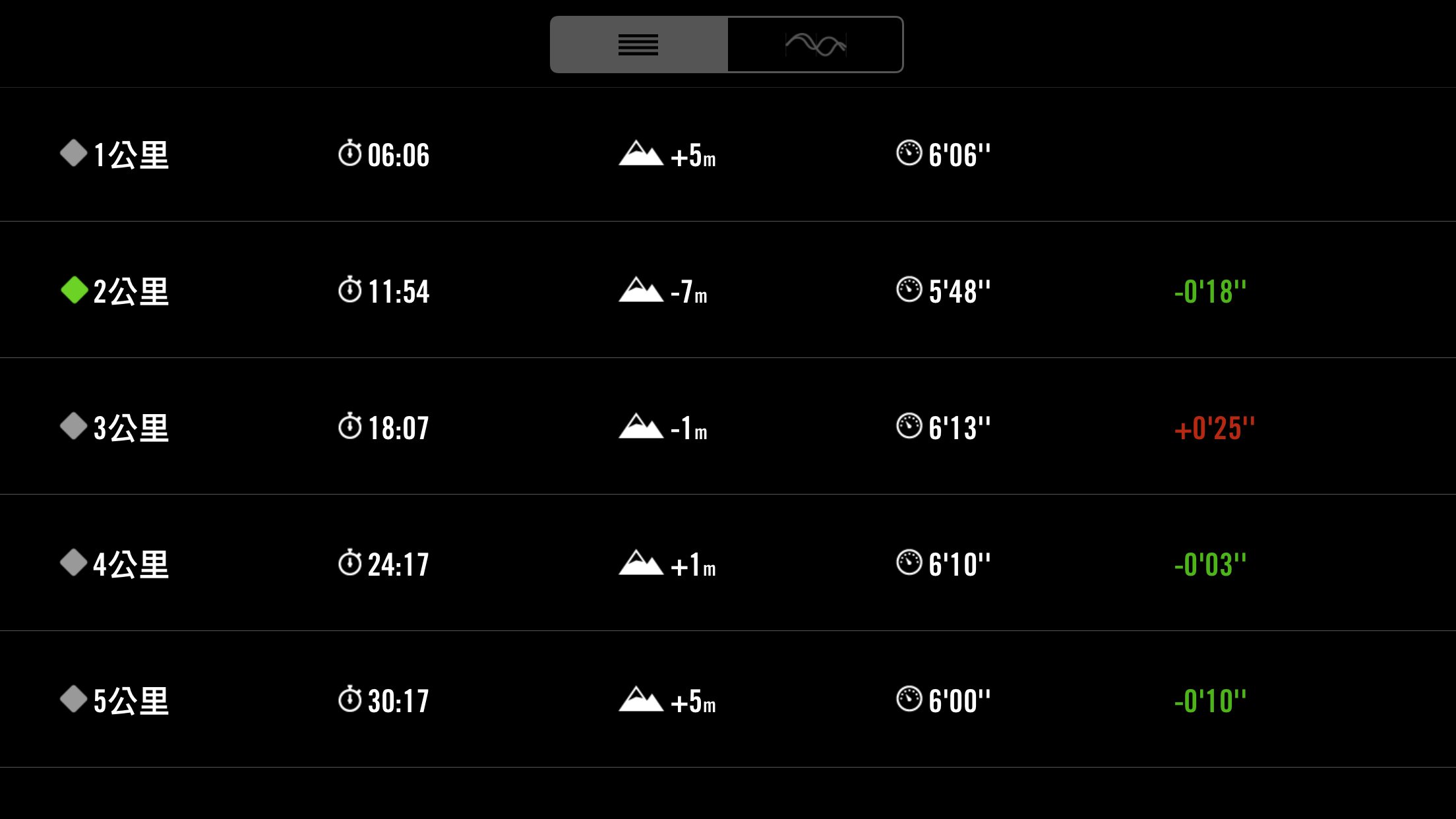Switch to the list view tab
The image size is (1456, 819).
click(638, 45)
